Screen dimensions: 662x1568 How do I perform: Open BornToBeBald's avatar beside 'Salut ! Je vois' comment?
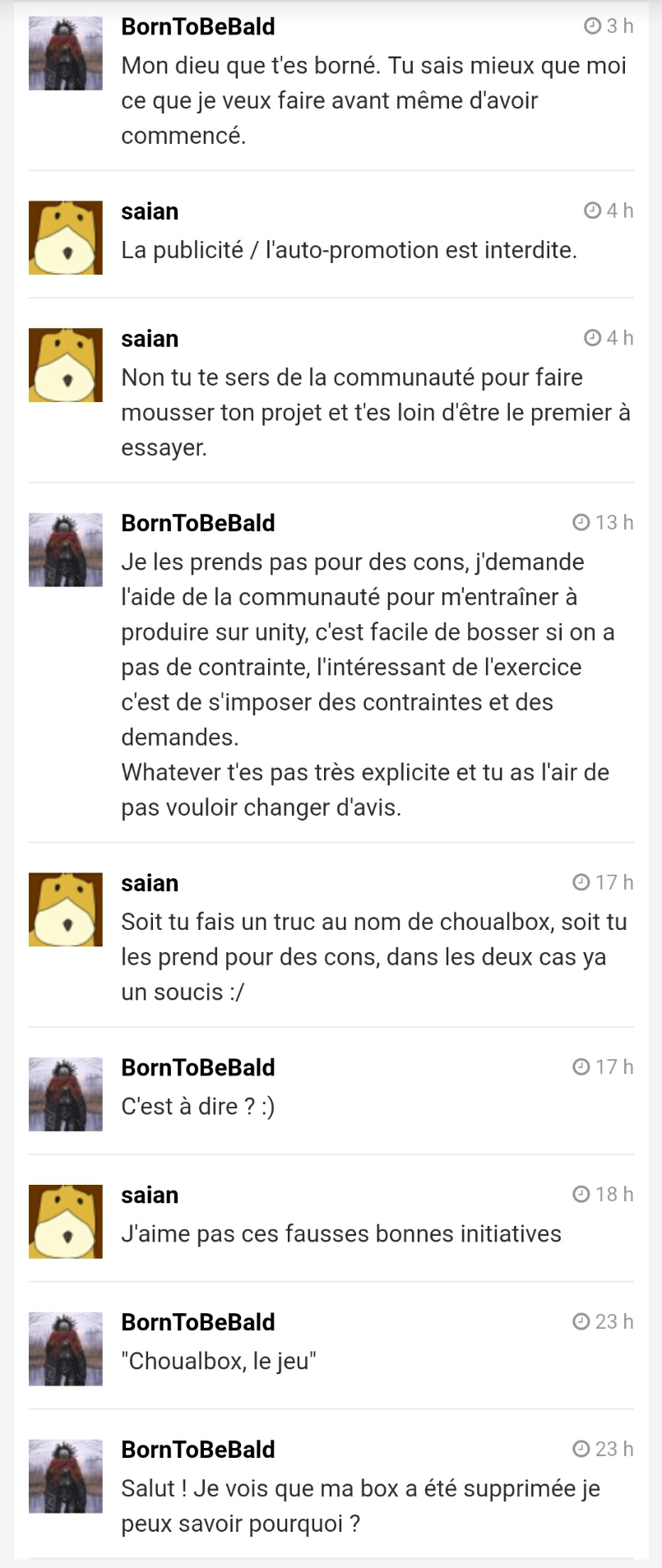click(66, 1477)
